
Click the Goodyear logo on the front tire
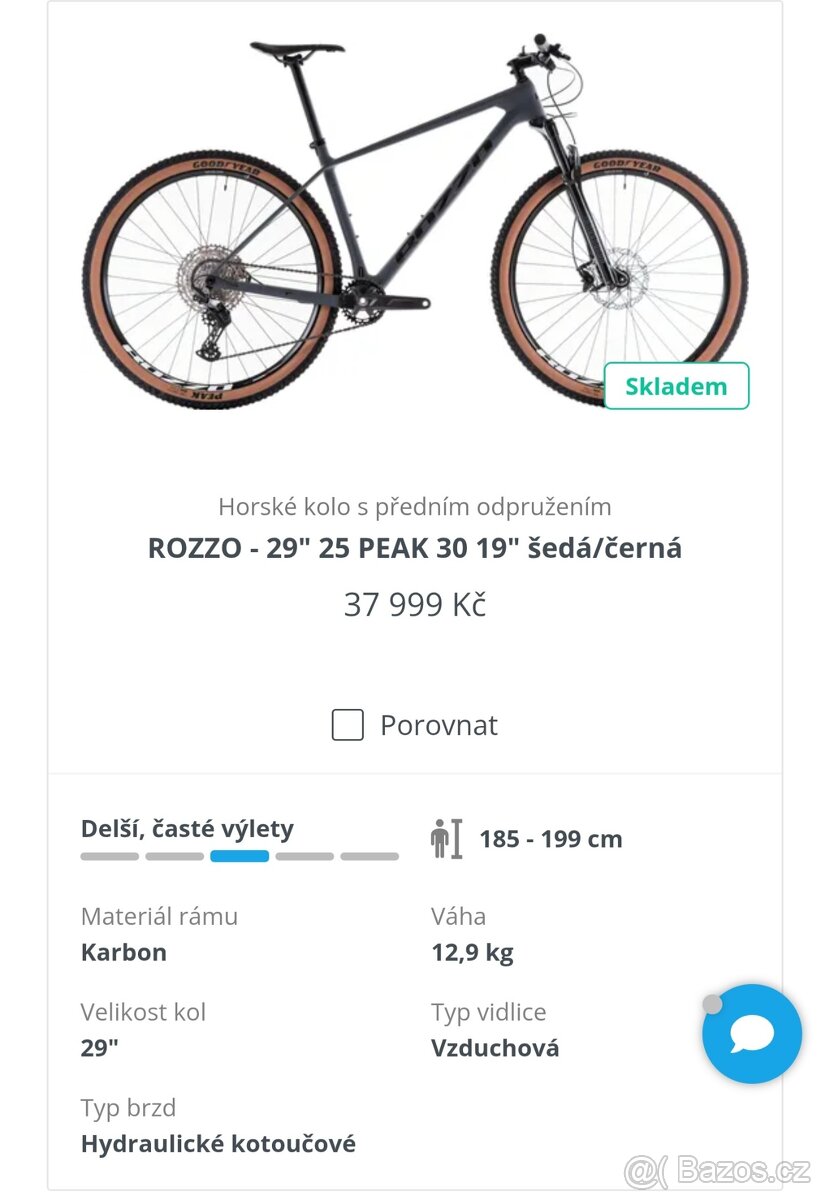point(626,164)
